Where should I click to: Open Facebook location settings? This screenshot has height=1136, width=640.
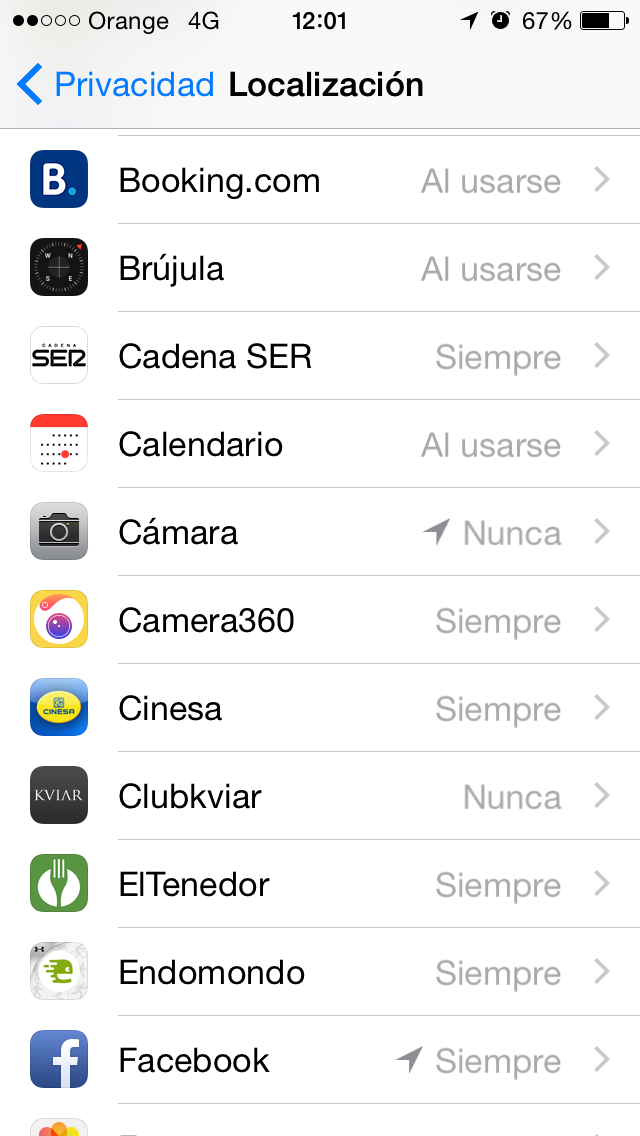click(320, 1061)
